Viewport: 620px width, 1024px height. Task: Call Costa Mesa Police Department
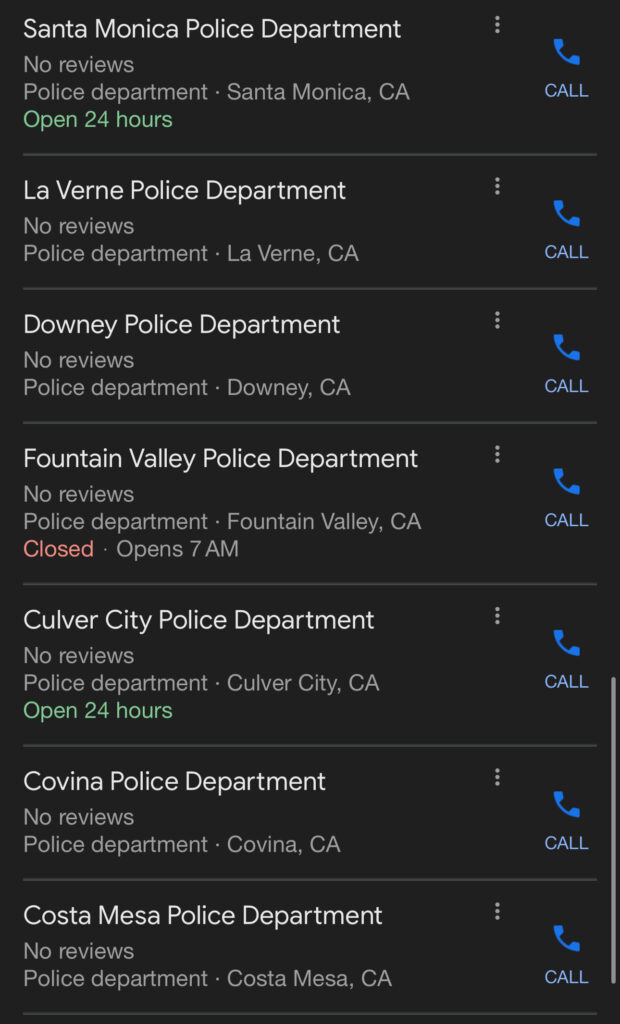(x=566, y=953)
